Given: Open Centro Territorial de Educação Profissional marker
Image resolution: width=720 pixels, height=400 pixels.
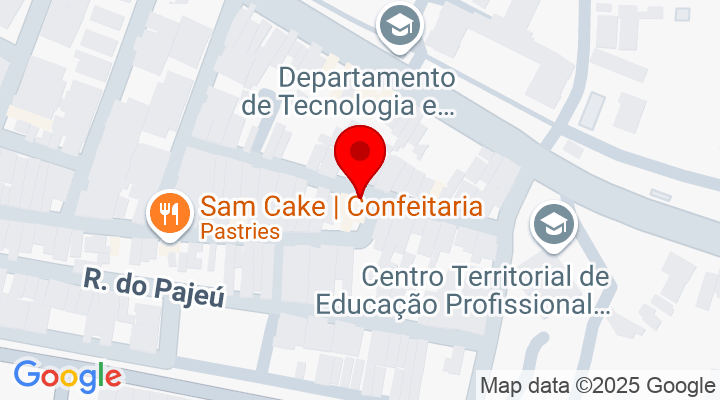Looking at the screenshot, I should point(552,226).
